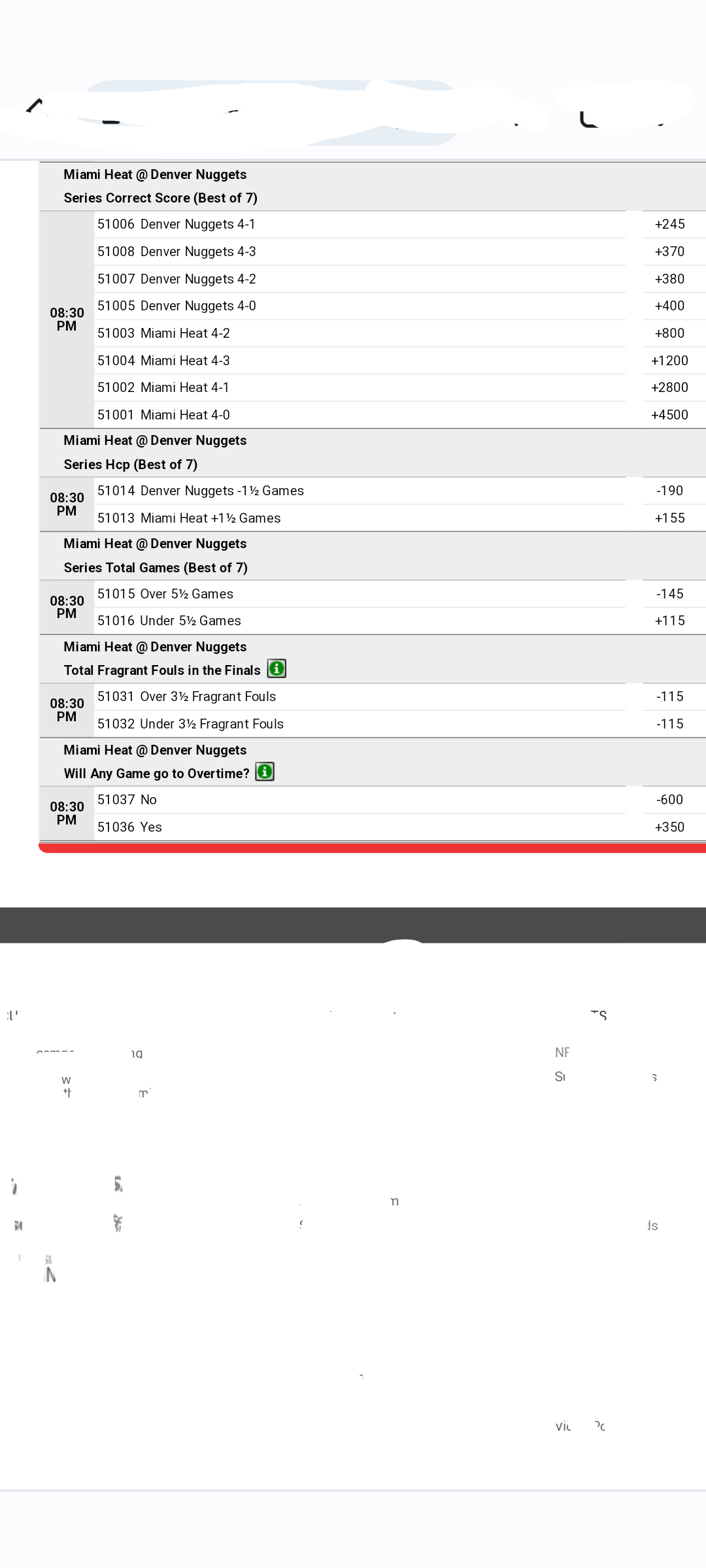Viewport: 706px width, 1568px height.
Task: Choose Miami Heat 4-1 at +2800
Action: [x=670, y=387]
